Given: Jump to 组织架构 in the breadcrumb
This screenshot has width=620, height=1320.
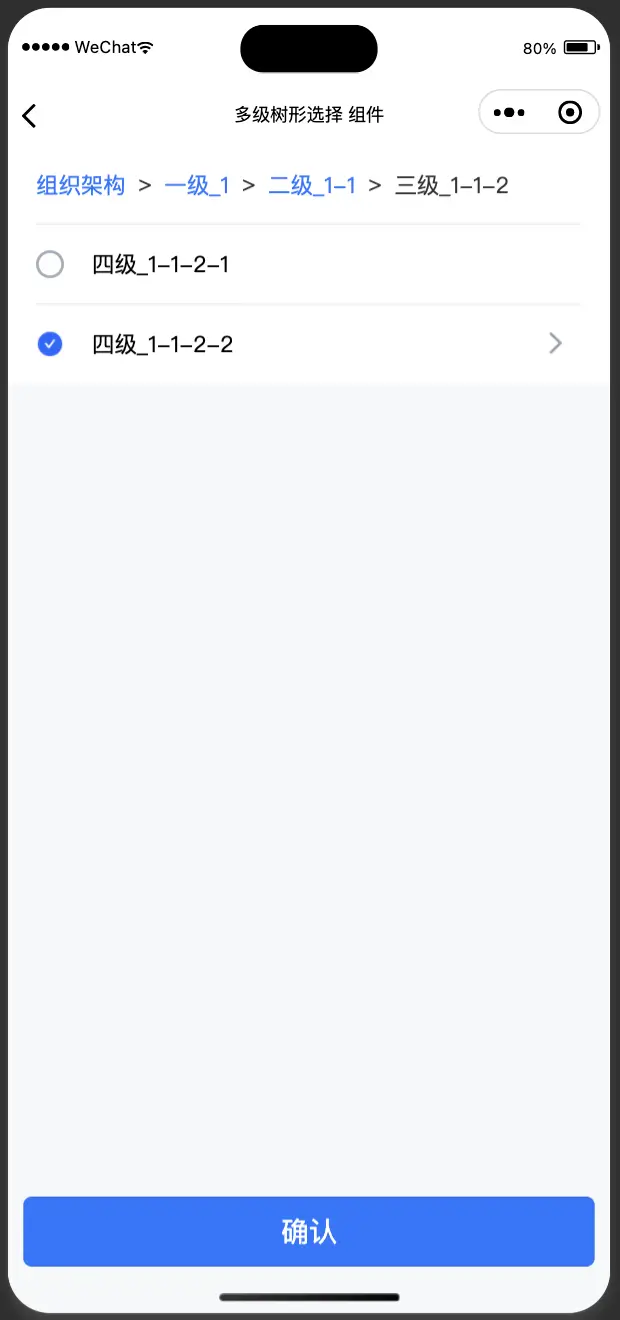Looking at the screenshot, I should [81, 185].
